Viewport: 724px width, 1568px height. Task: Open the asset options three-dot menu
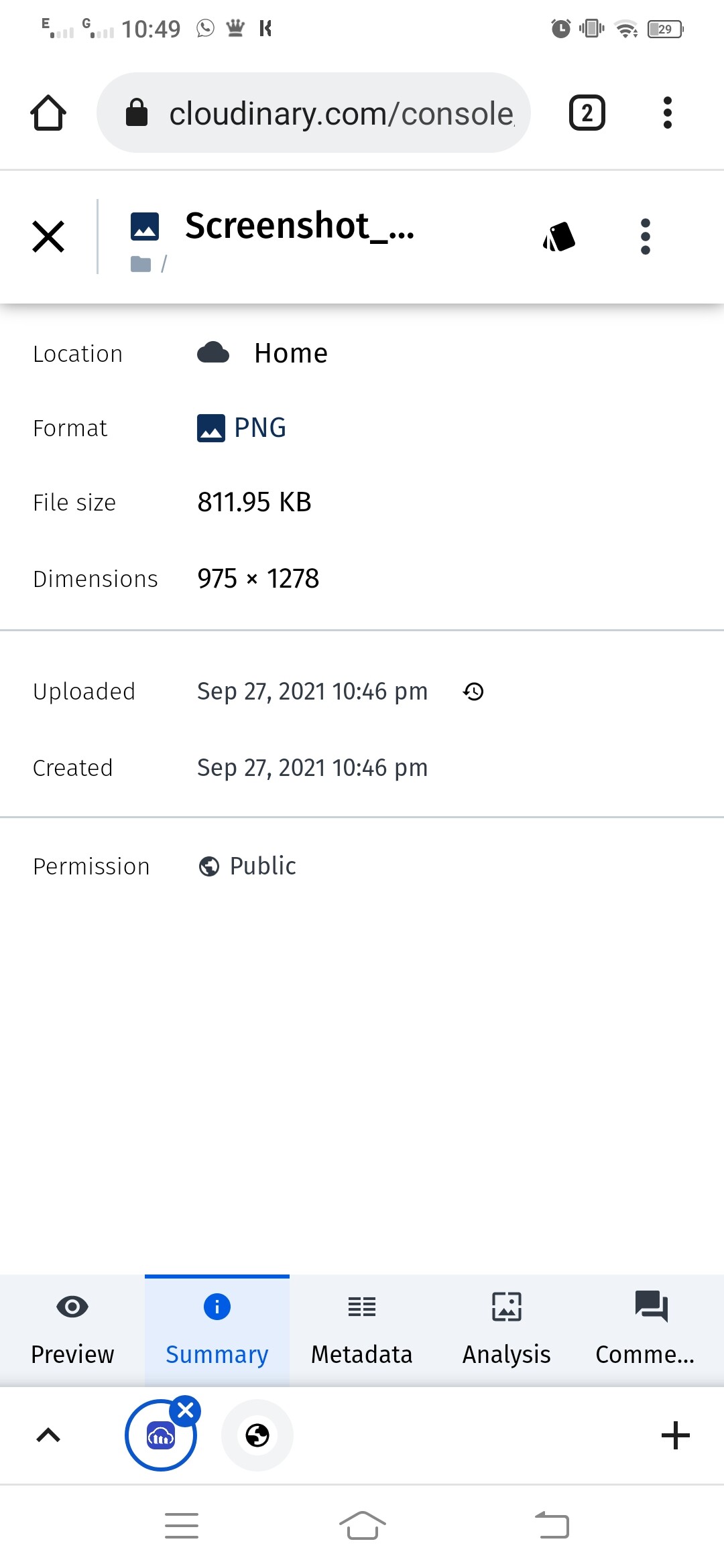pos(645,237)
